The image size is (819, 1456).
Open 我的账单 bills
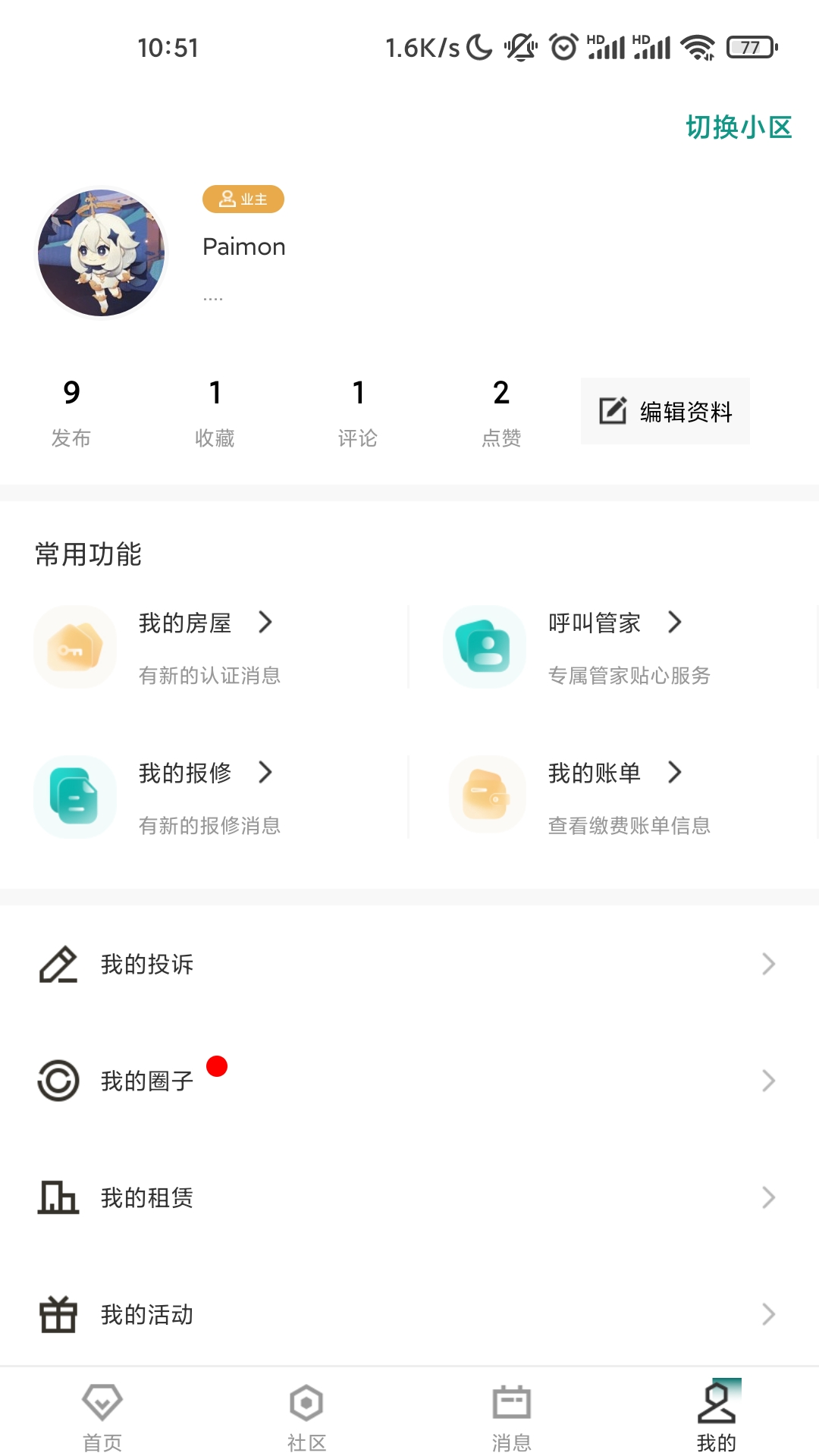pyautogui.click(x=614, y=797)
